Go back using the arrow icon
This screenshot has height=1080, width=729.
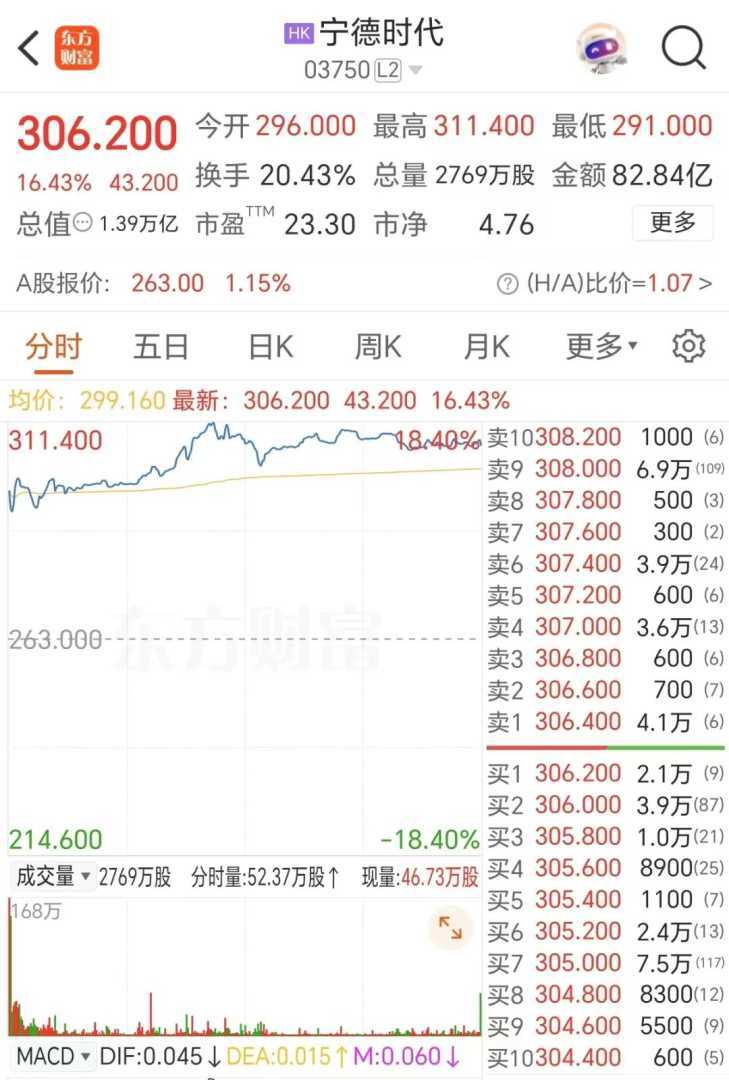pyautogui.click(x=29, y=48)
